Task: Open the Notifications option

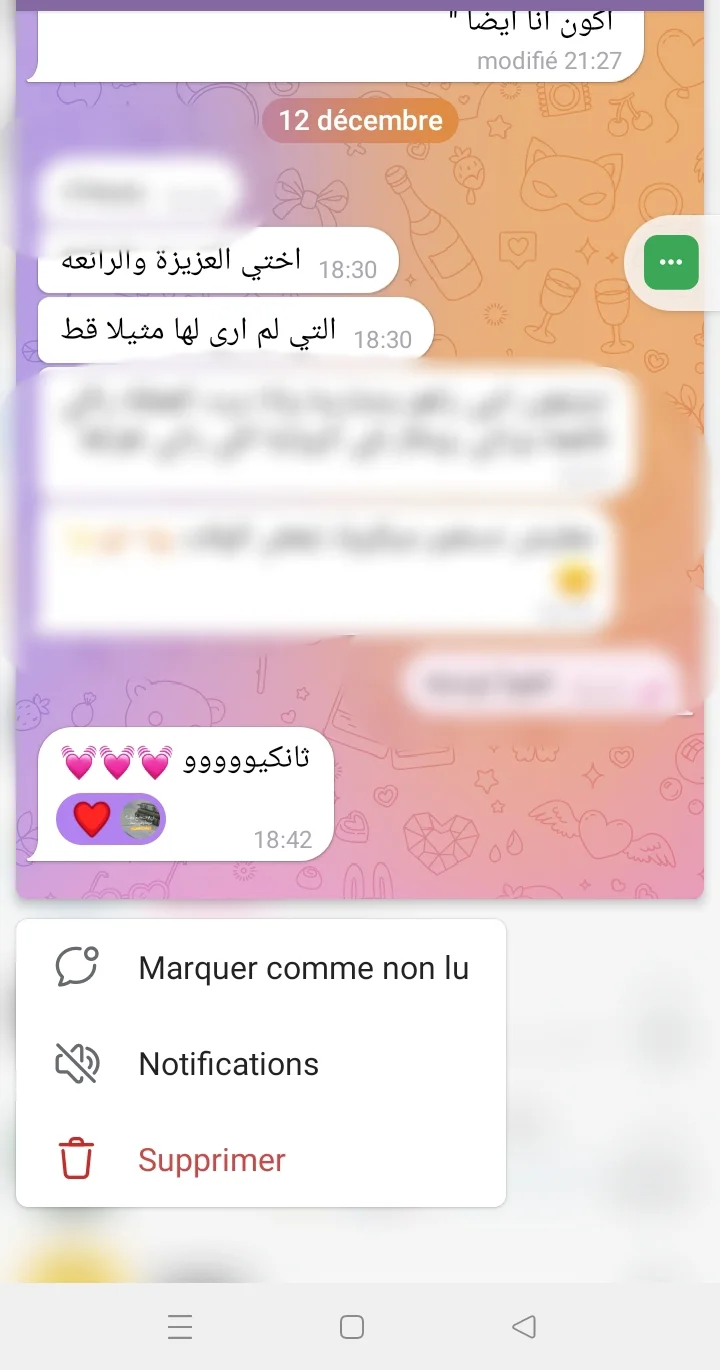Action: point(228,1064)
